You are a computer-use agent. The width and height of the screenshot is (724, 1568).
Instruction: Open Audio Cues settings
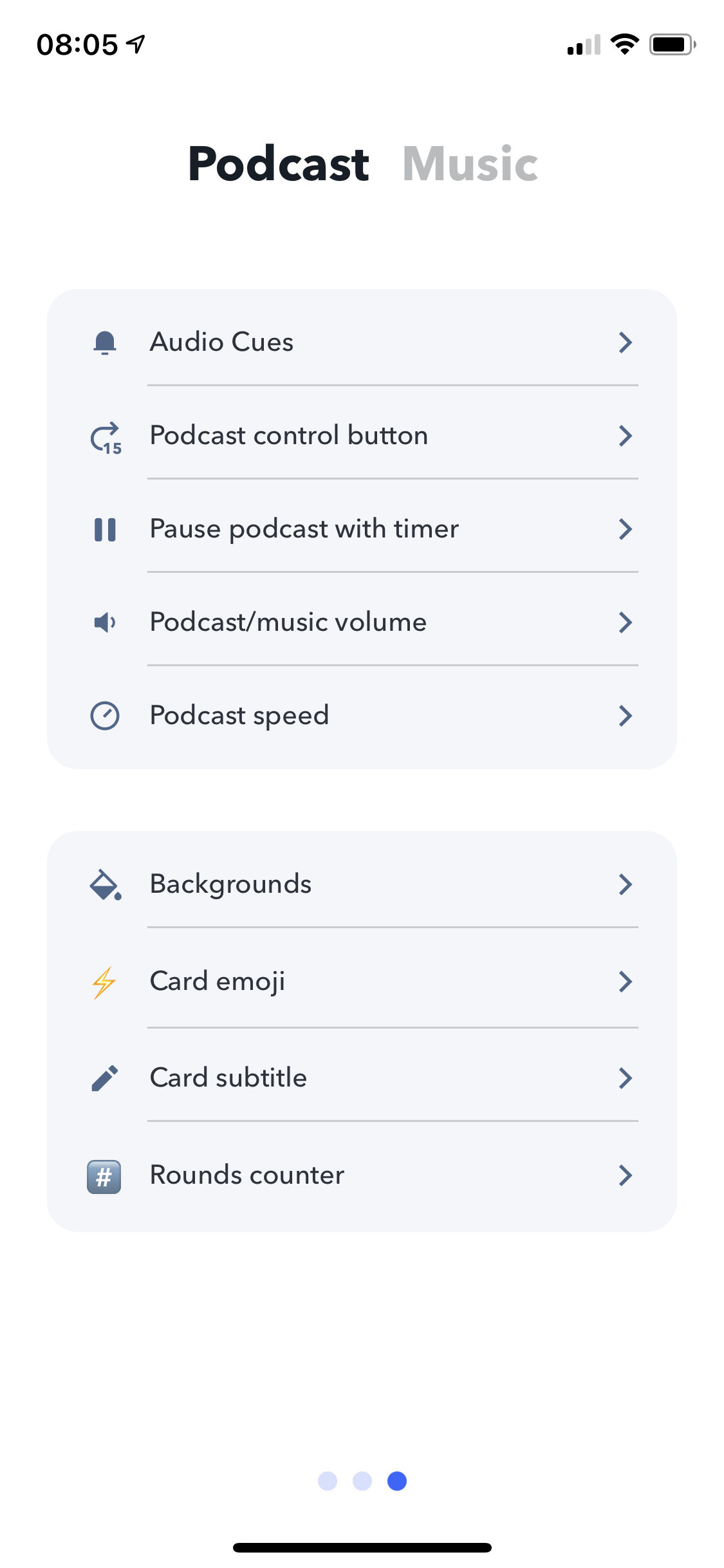(362, 342)
